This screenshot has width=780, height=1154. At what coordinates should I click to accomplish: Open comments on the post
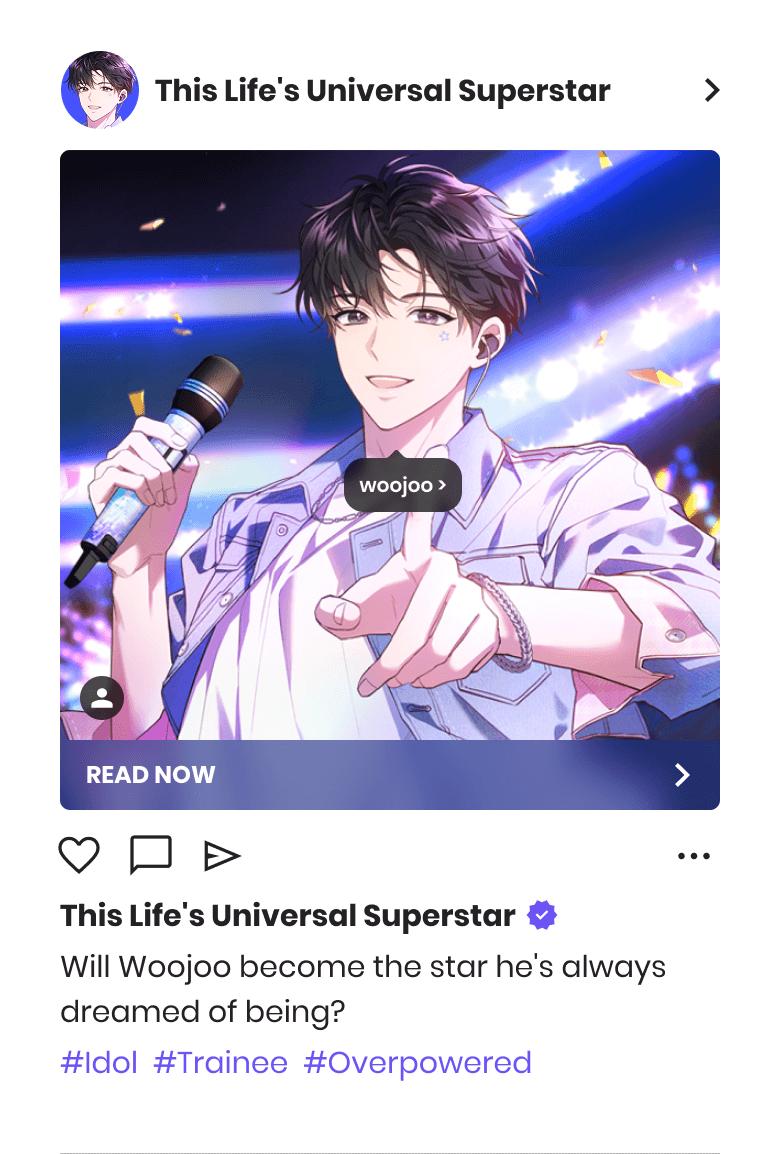(151, 855)
